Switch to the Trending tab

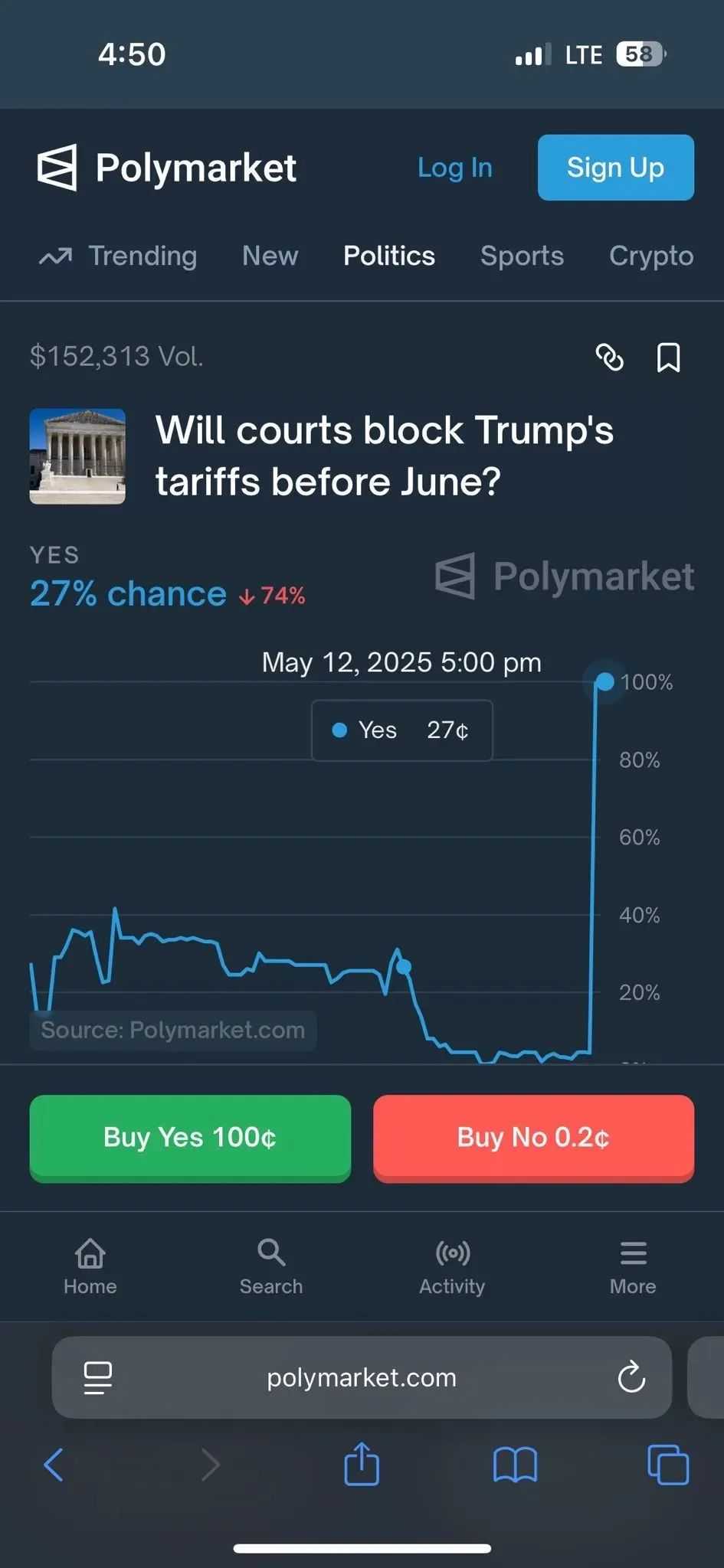coord(119,256)
